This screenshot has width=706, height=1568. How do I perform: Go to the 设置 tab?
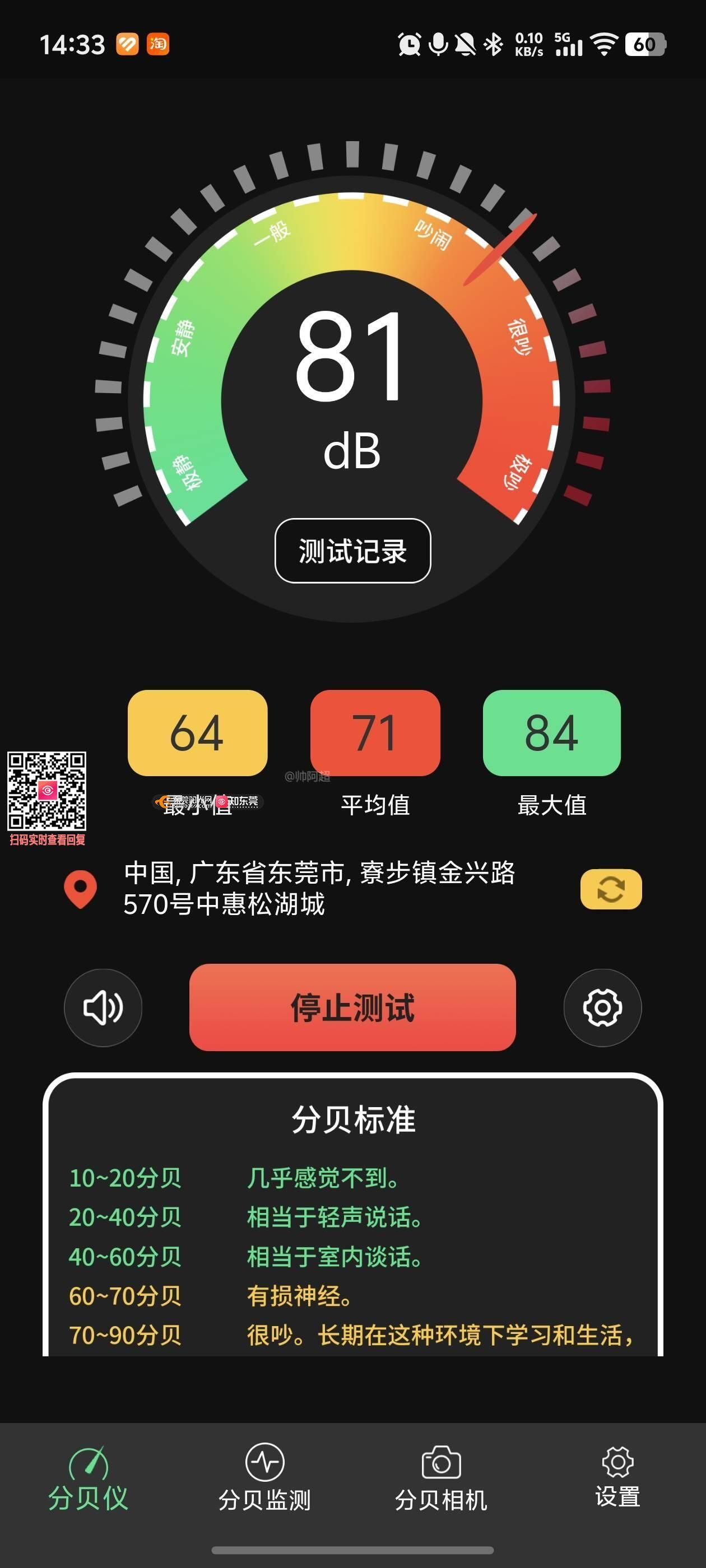617,1479
